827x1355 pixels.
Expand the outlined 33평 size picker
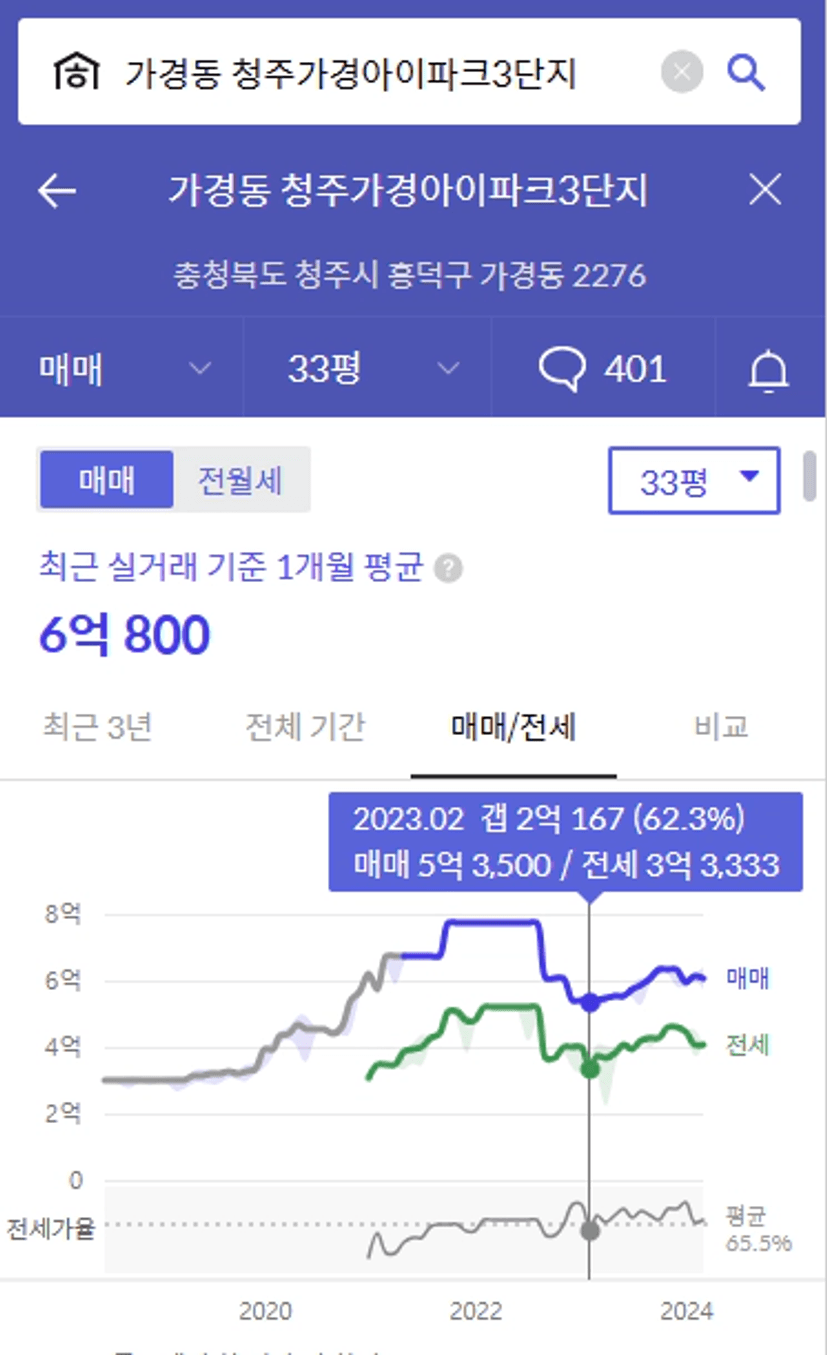tap(694, 481)
